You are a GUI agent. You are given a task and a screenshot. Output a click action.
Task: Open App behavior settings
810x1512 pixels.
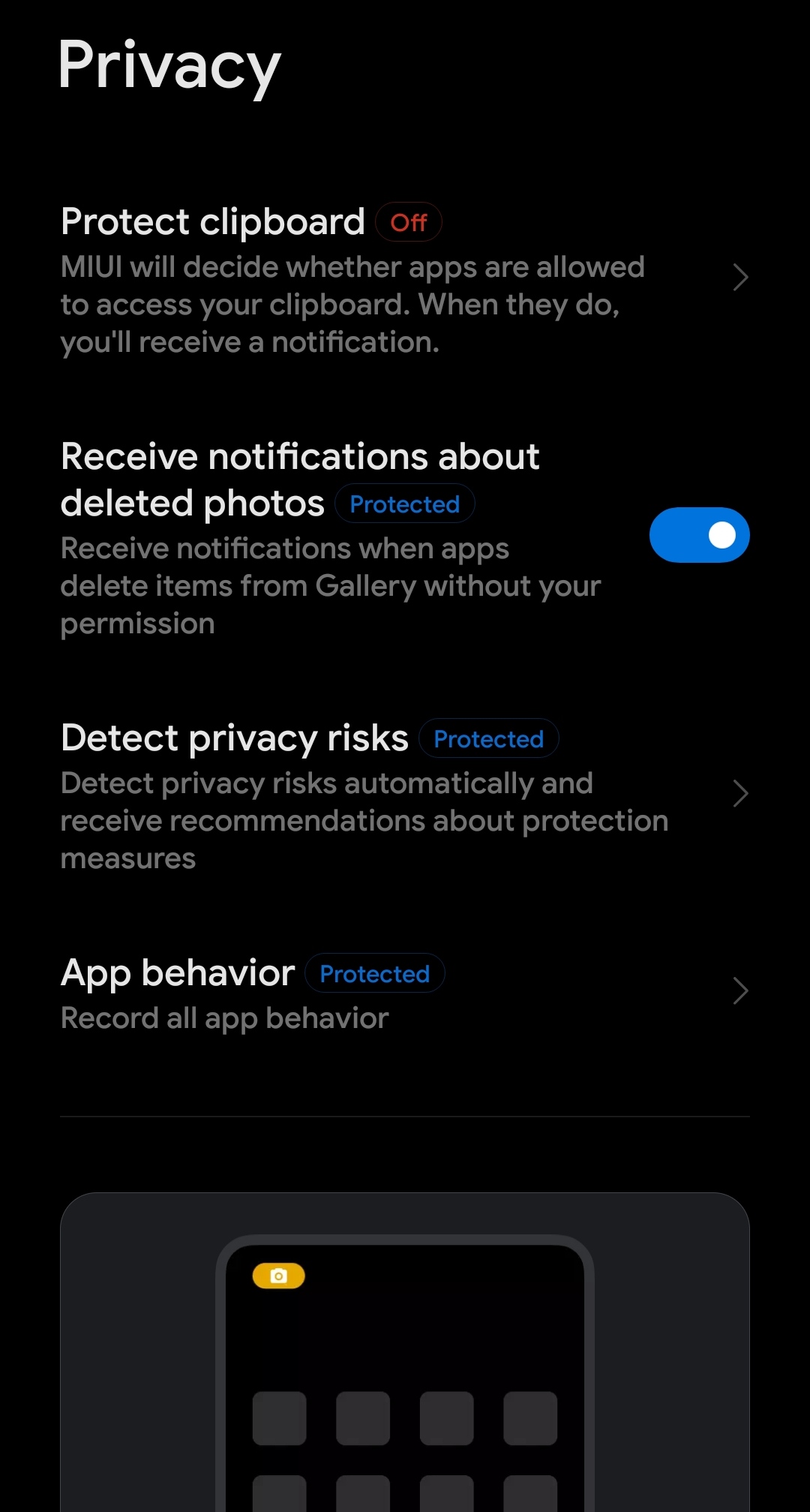(405, 992)
